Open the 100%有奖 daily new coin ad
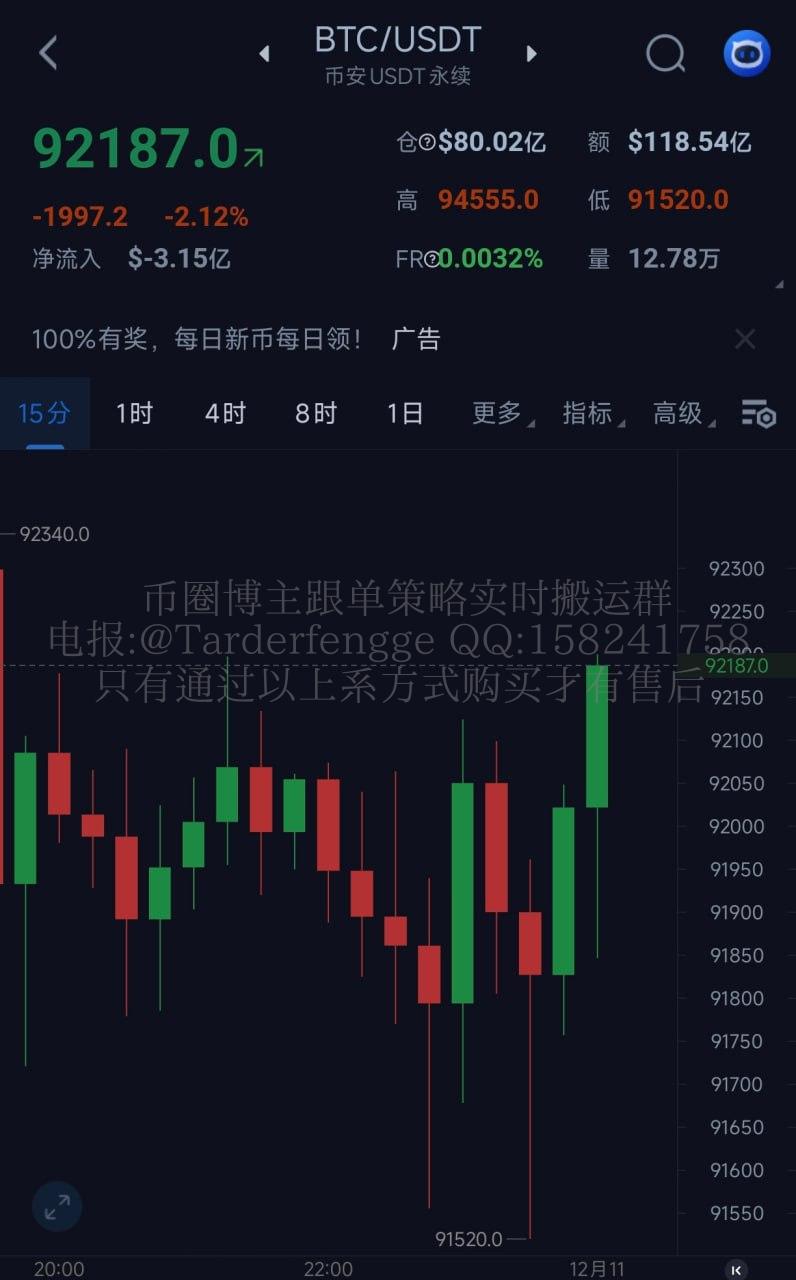Screen dimensions: 796x1280 tap(235, 339)
